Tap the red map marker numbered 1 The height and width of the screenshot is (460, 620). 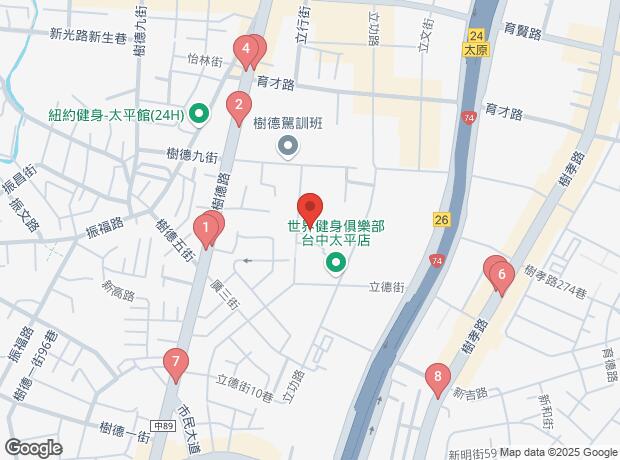[205, 233]
